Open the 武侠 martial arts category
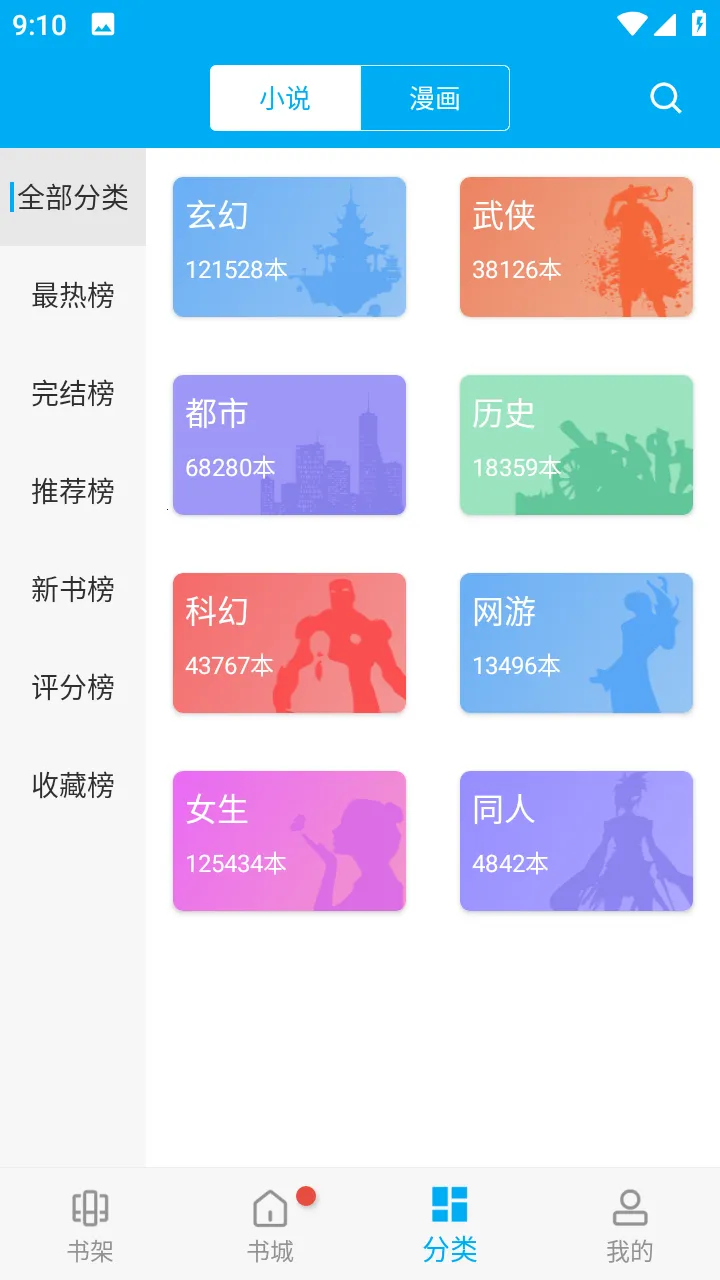The width and height of the screenshot is (720, 1280). [x=576, y=246]
